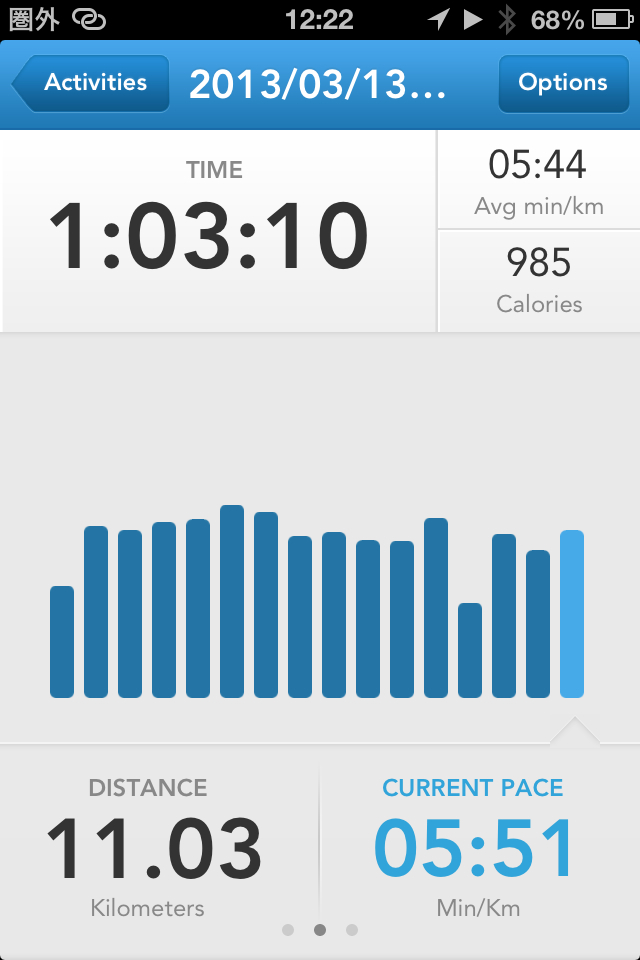The image size is (640, 960).
Task: Tap the last page indicator dot
Action: pos(352,930)
